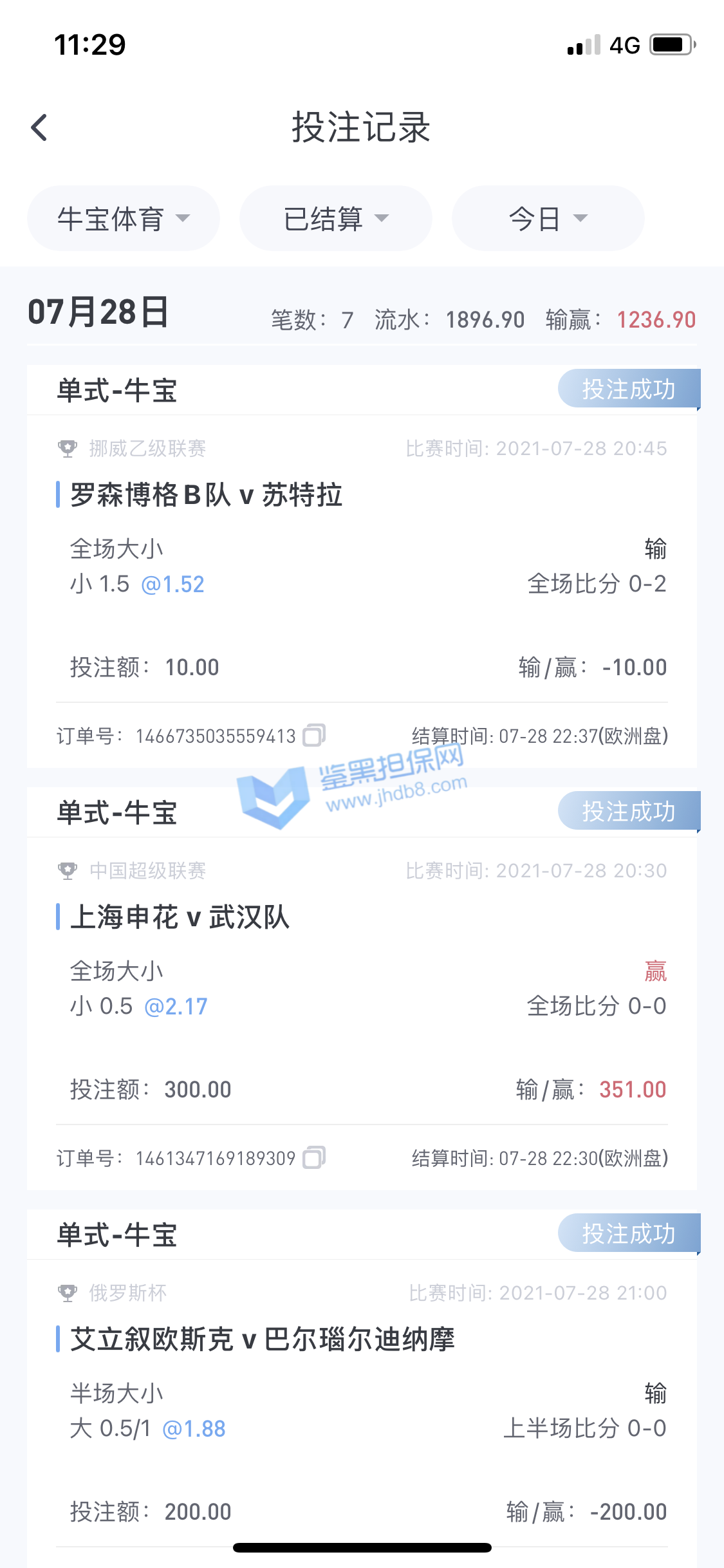View the 艾立叙欧斯克 v 巴尔瑙尔迪纳摩 bet
Image resolution: width=724 pixels, height=1568 pixels.
click(263, 1339)
